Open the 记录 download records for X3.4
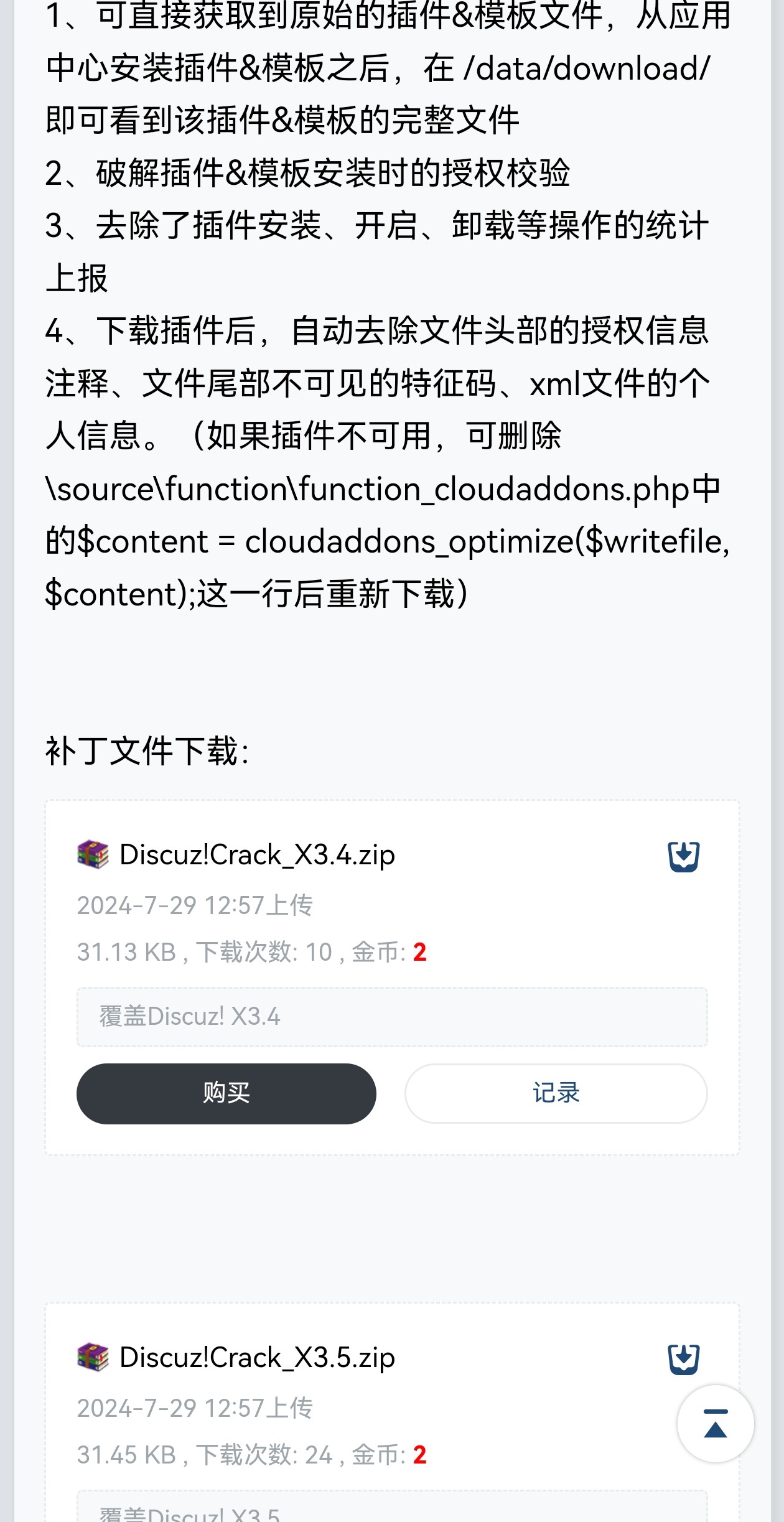This screenshot has height=1522, width=784. coord(556,1093)
